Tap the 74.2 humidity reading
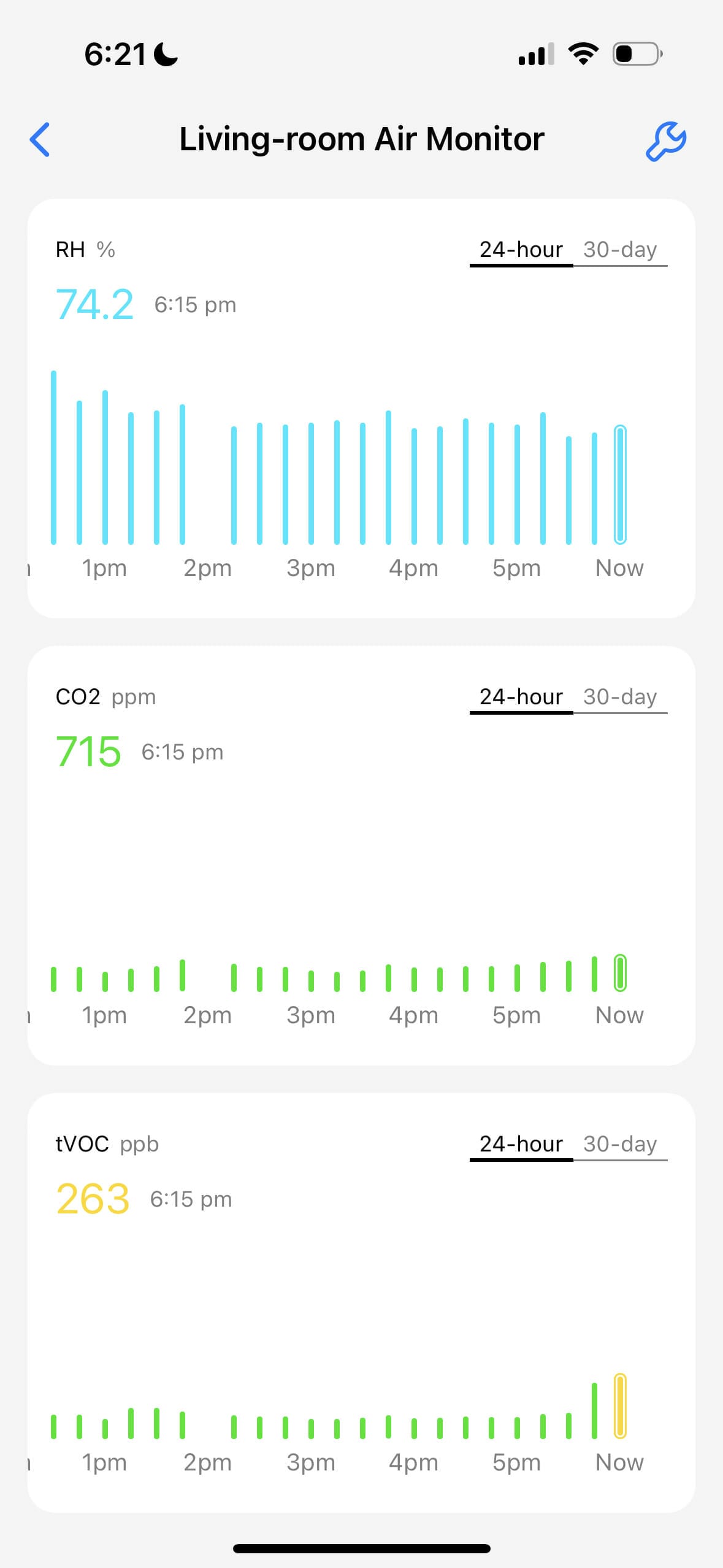Screen dimensions: 723x1568 click(95, 304)
